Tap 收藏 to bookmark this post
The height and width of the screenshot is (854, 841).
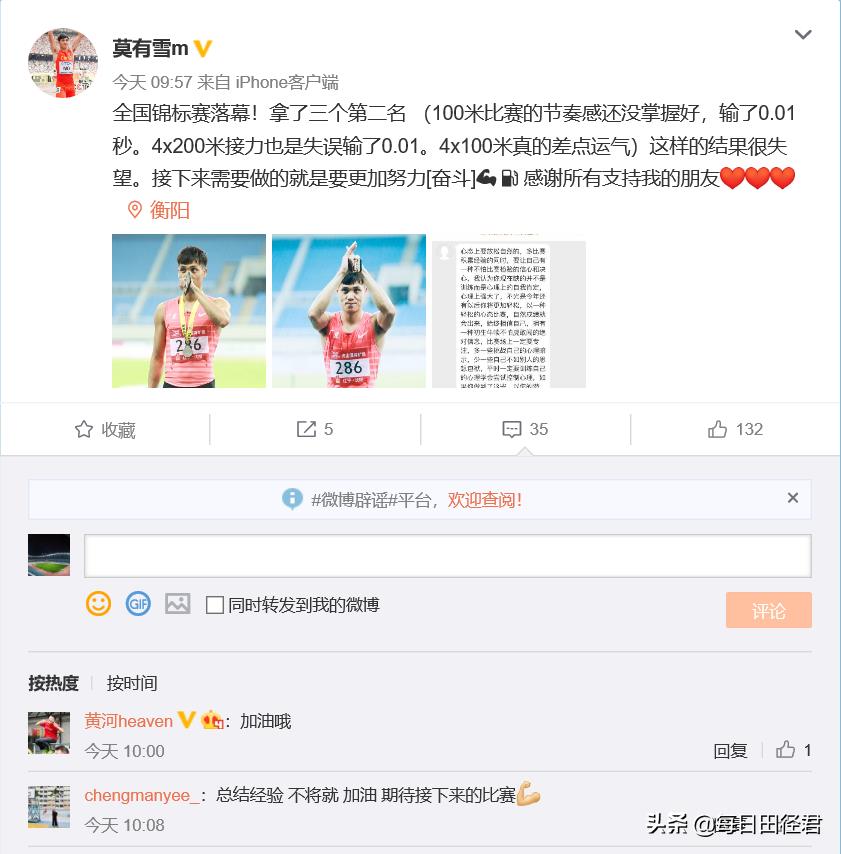pyautogui.click(x=105, y=429)
